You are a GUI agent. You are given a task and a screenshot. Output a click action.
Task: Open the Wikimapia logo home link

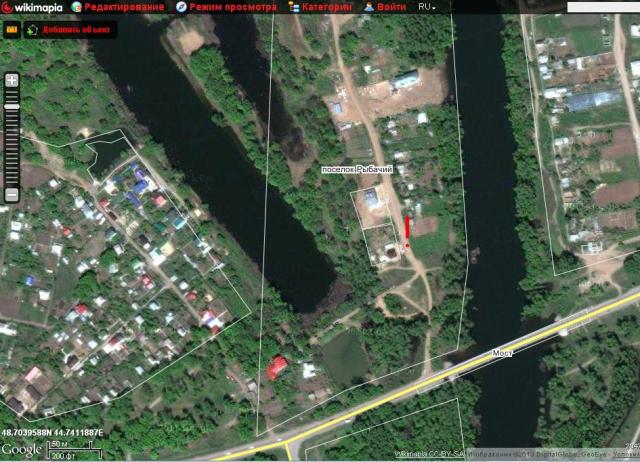point(33,7)
